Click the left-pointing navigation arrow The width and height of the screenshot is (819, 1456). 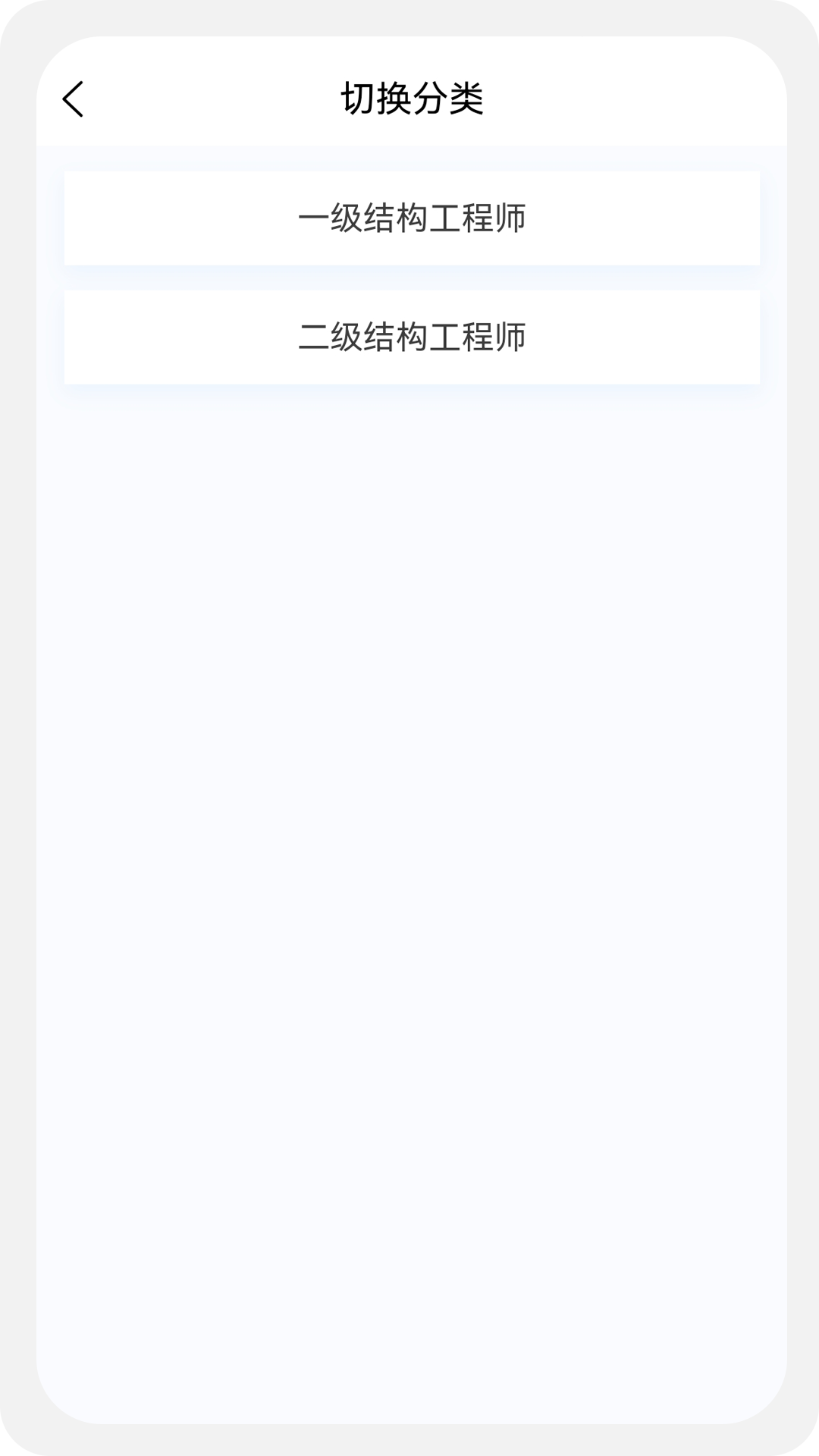[x=74, y=99]
